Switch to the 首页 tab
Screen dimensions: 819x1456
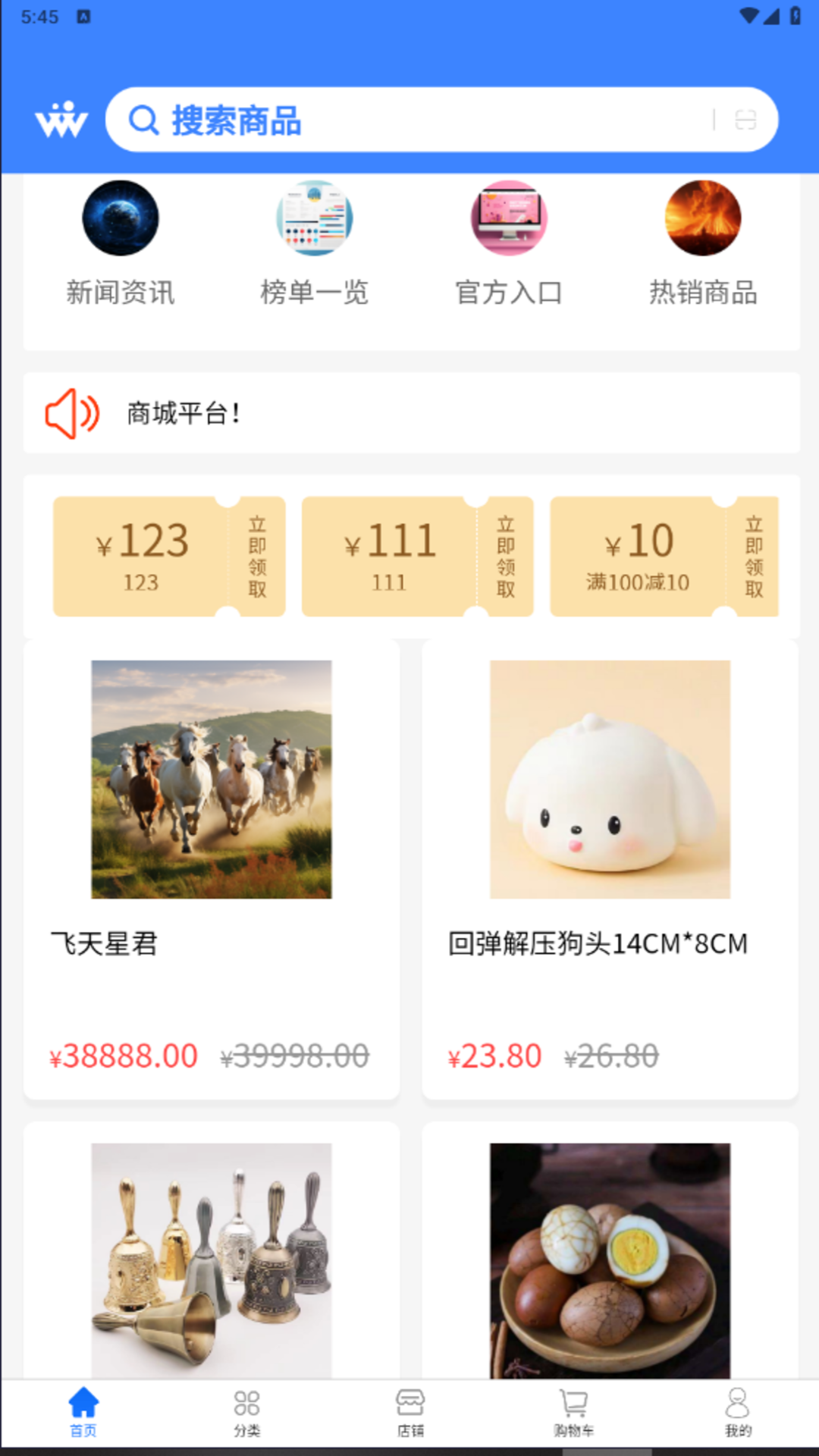pos(83,1413)
